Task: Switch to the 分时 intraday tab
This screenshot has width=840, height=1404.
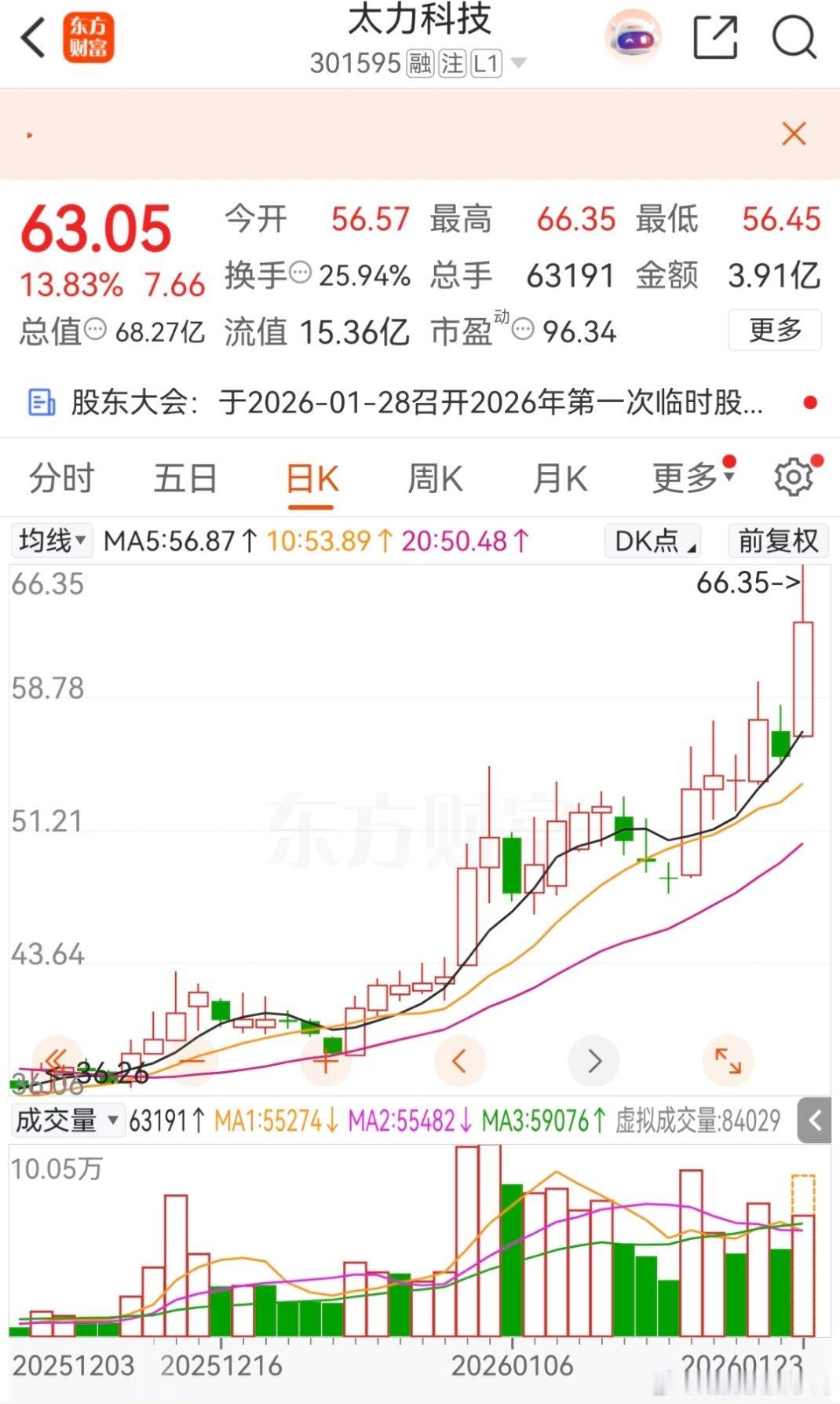Action: click(61, 477)
